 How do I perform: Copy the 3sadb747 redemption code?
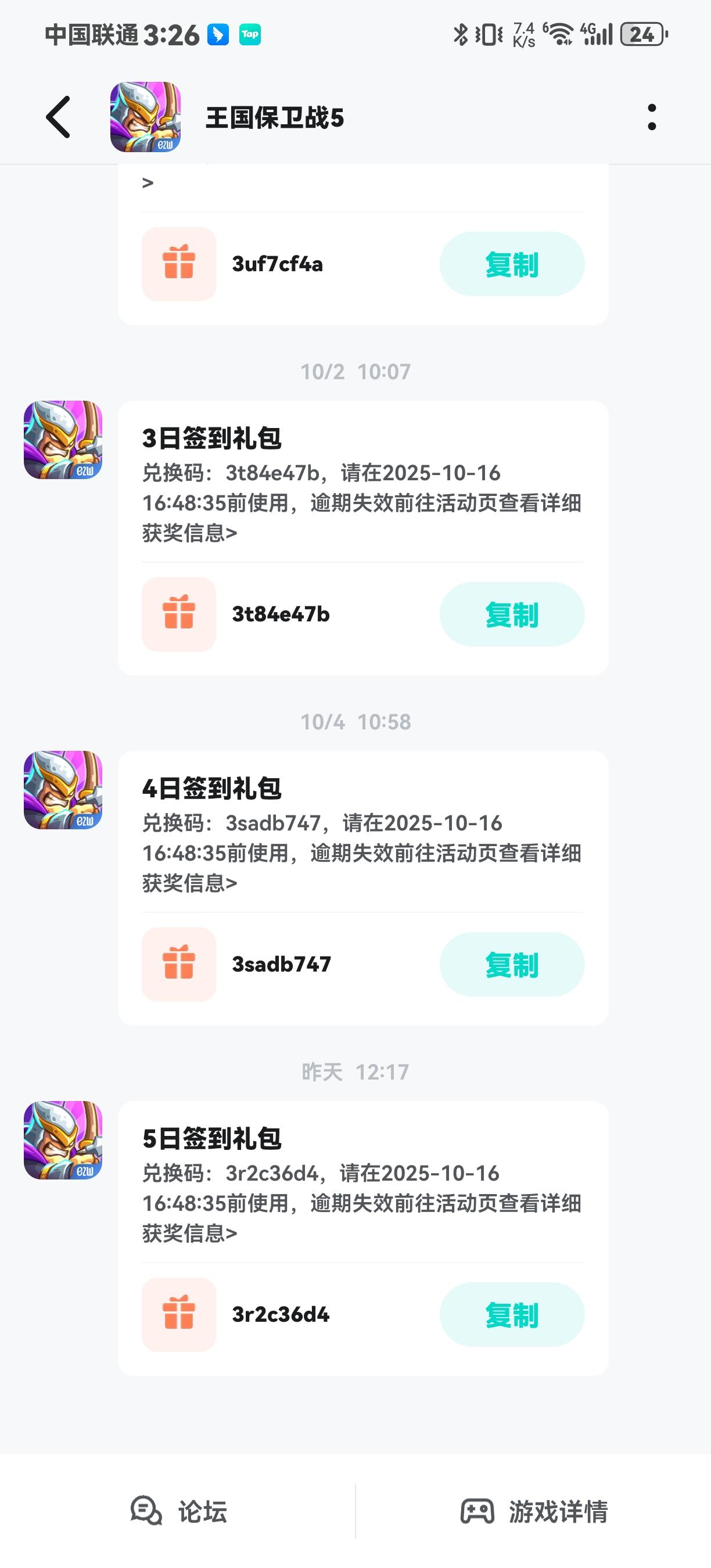[512, 965]
